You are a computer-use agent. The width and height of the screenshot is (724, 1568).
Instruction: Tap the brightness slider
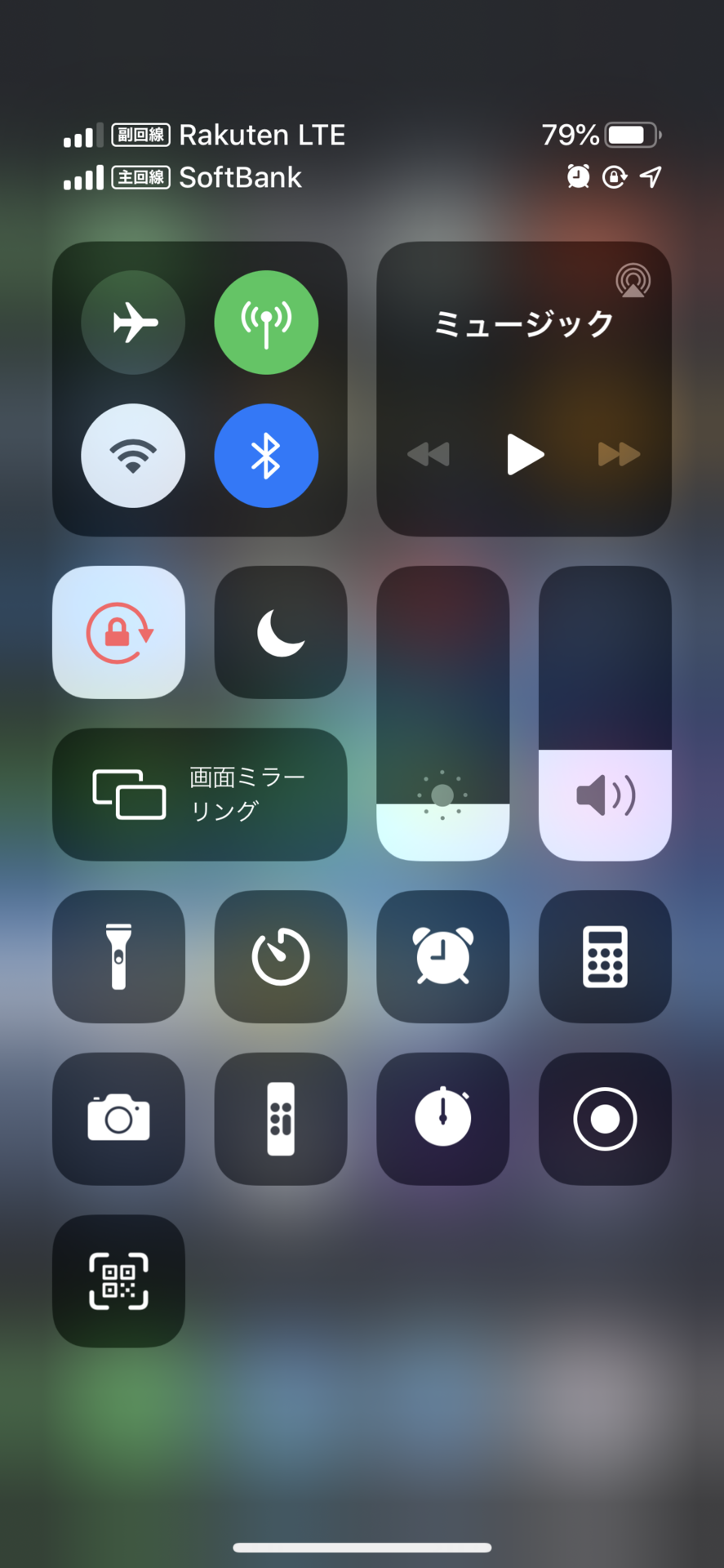(442, 712)
